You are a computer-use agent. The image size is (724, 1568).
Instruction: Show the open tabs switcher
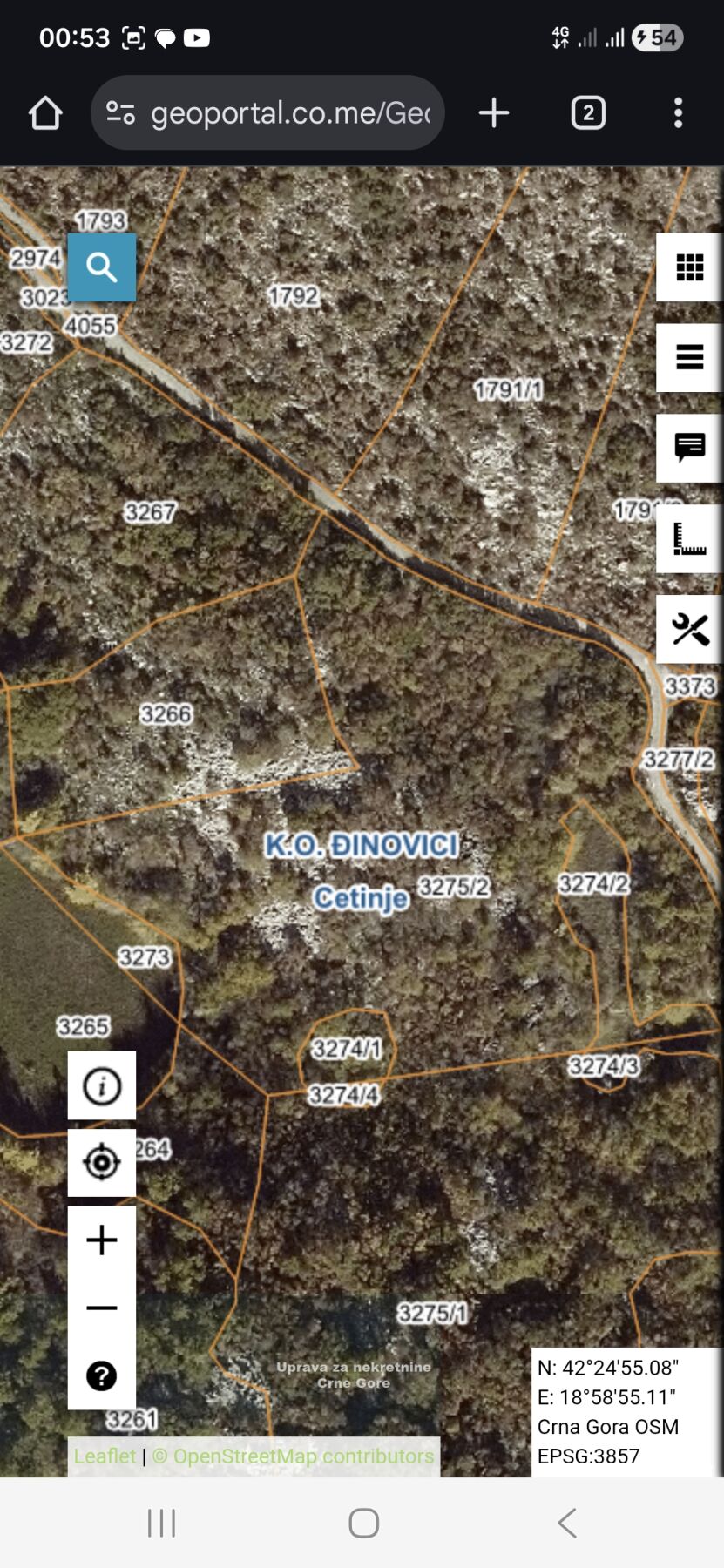[588, 113]
